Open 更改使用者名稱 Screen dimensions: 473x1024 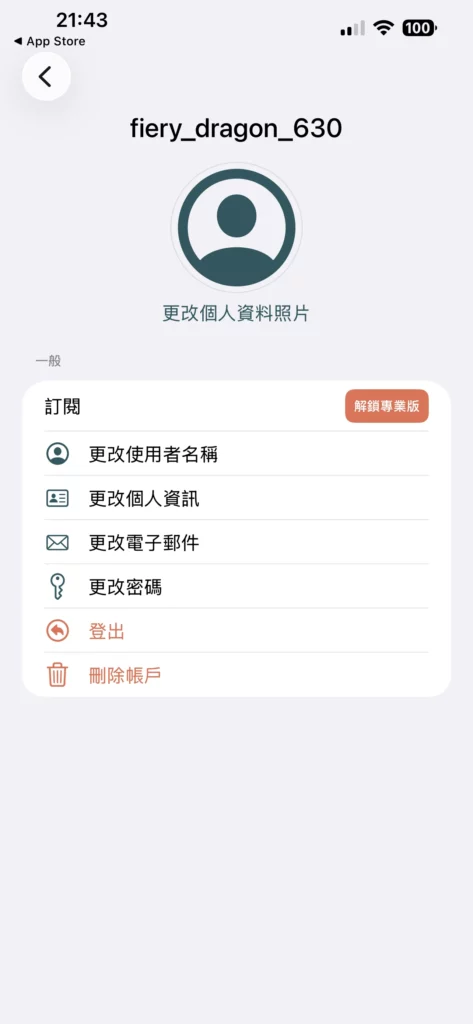pyautogui.click(x=236, y=454)
